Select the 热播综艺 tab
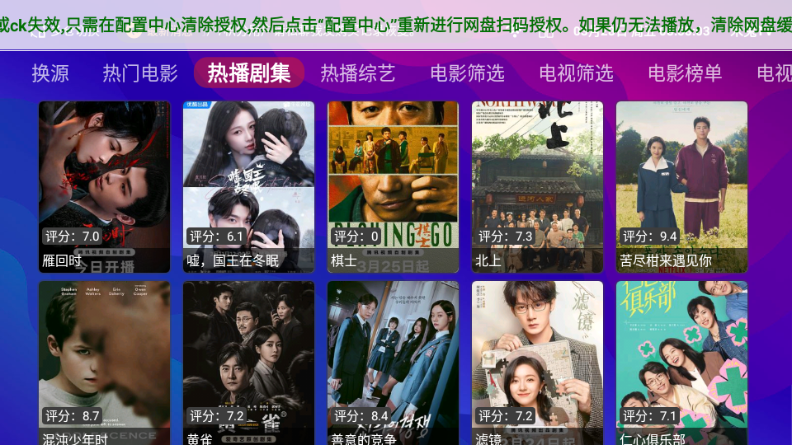The width and height of the screenshot is (792, 445). click(357, 73)
